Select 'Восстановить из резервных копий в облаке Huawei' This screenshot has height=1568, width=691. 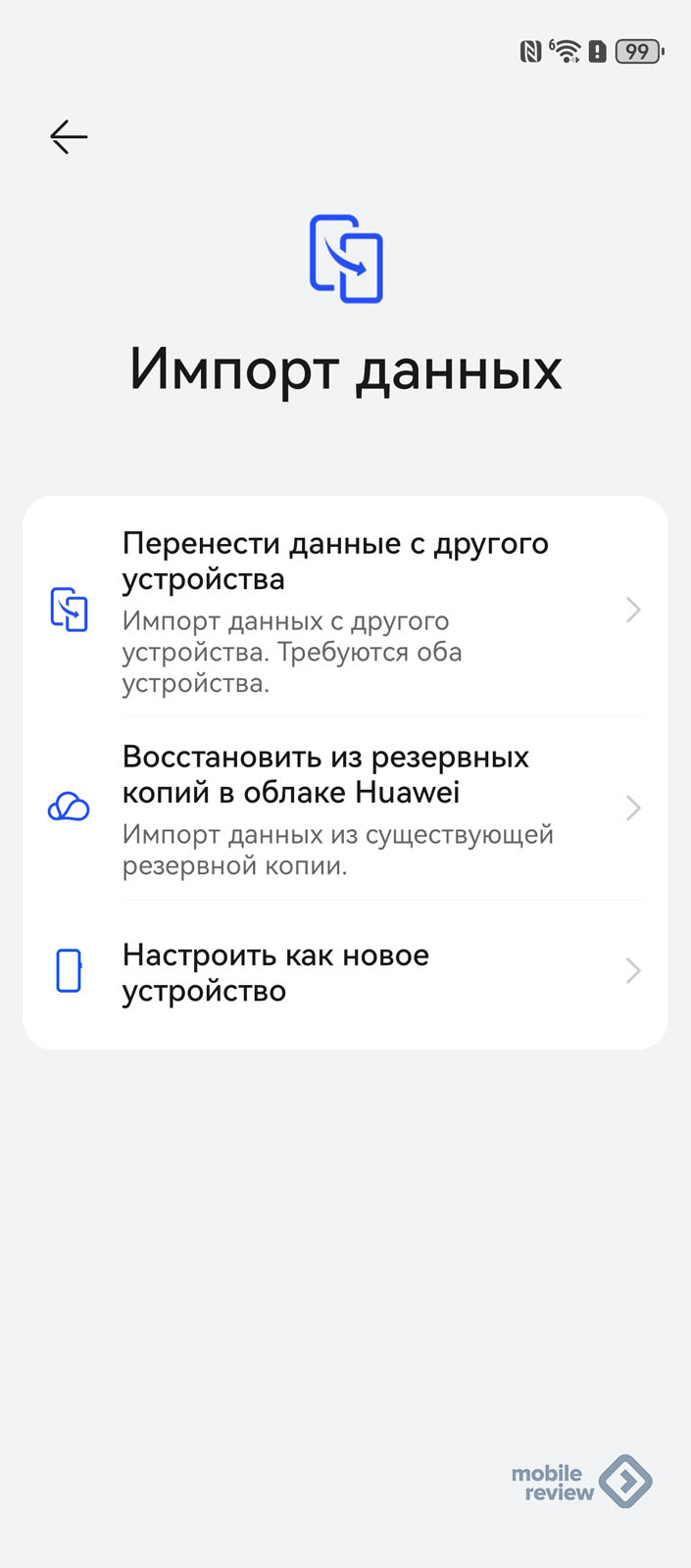point(345,808)
